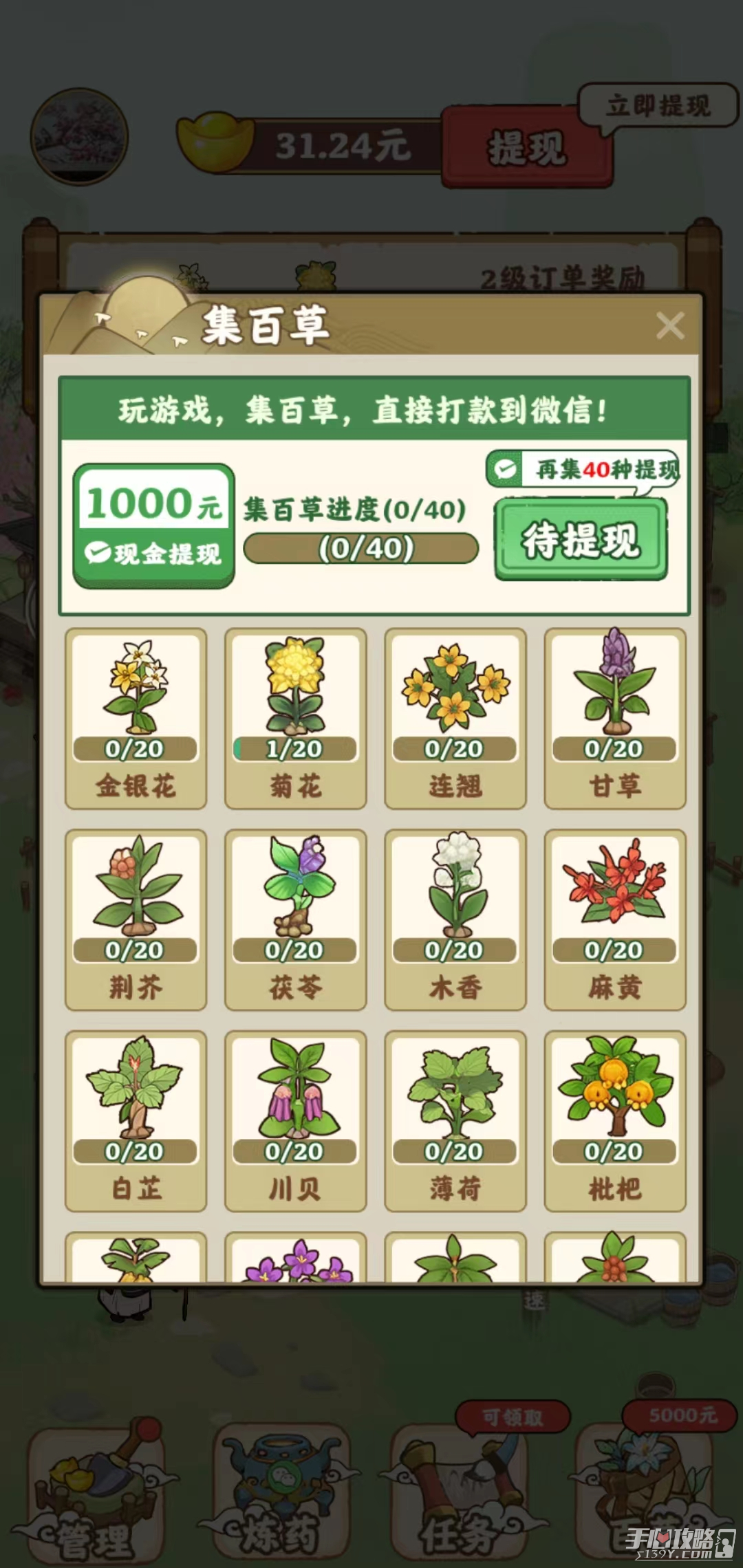This screenshot has width=743, height=1568.
Task: Open the 枇杷 herb card
Action: [614, 1121]
